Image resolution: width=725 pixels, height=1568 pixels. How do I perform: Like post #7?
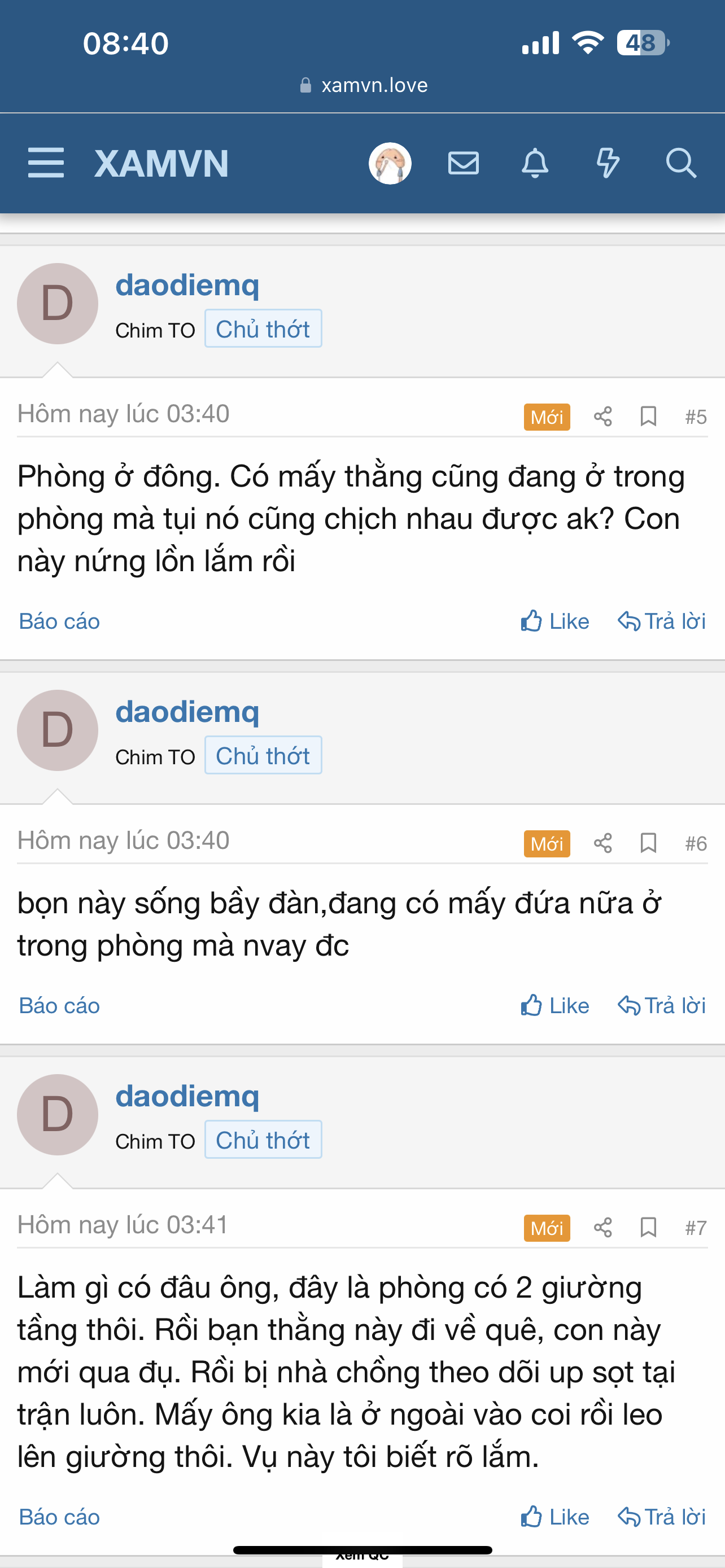pyautogui.click(x=555, y=1517)
